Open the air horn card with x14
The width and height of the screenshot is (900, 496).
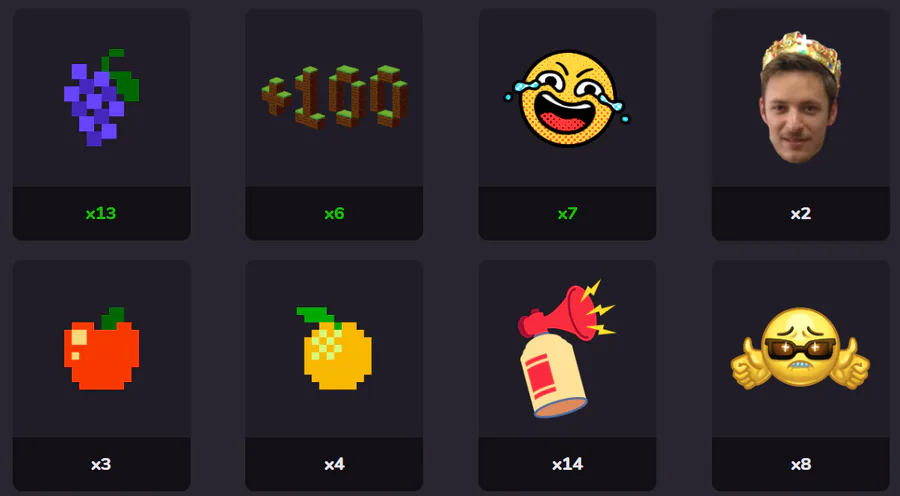coord(567,375)
